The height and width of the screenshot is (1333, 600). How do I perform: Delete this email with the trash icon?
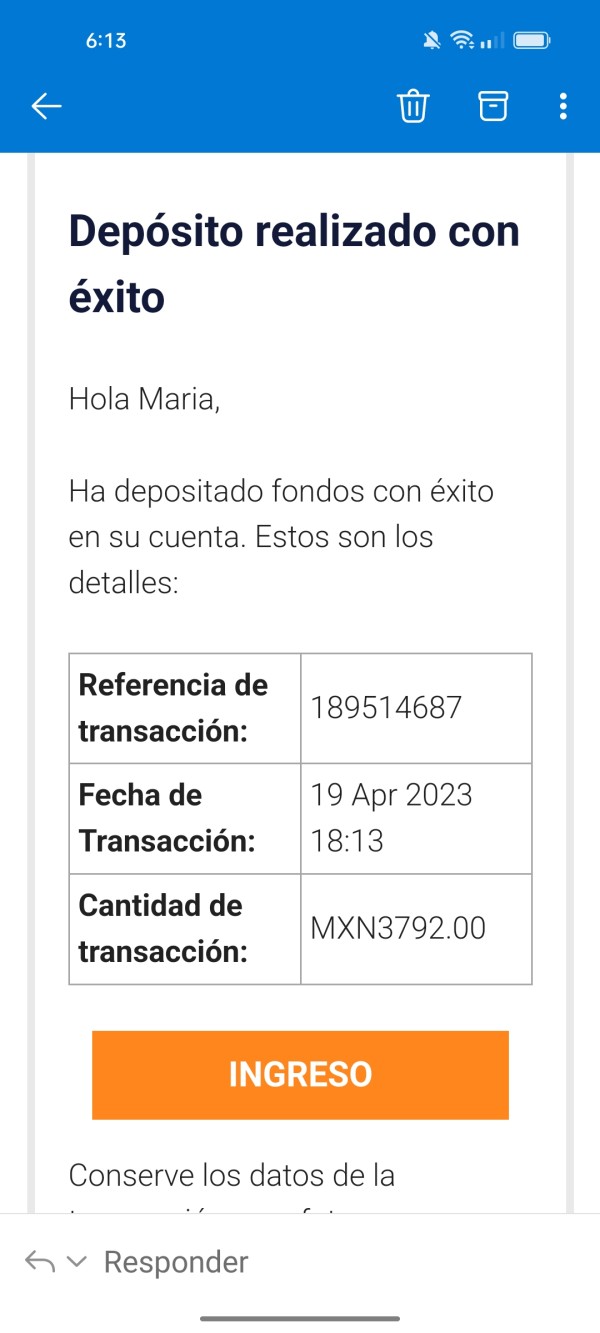pyautogui.click(x=414, y=106)
